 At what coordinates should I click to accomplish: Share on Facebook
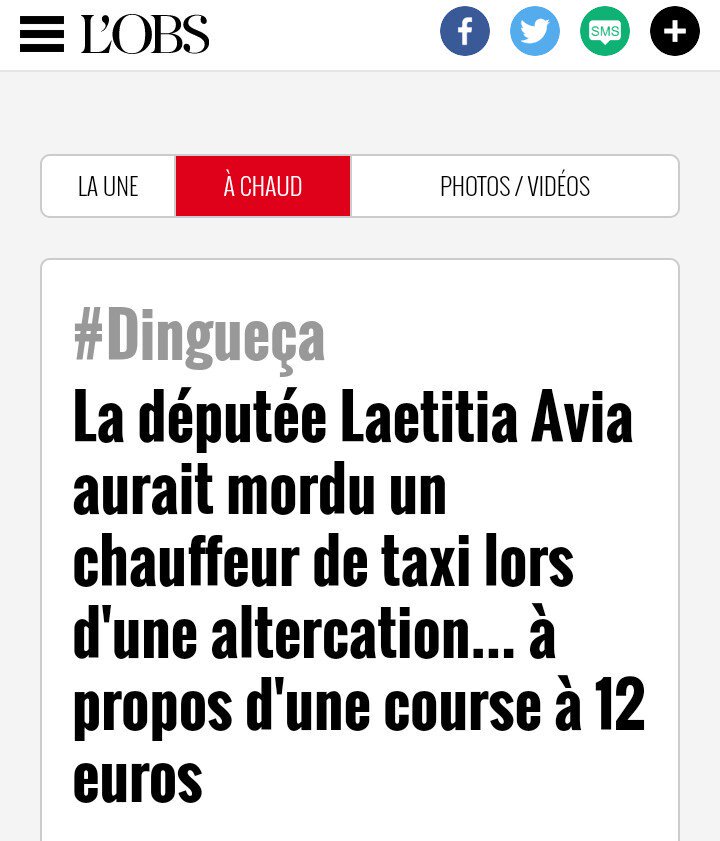coord(465,32)
